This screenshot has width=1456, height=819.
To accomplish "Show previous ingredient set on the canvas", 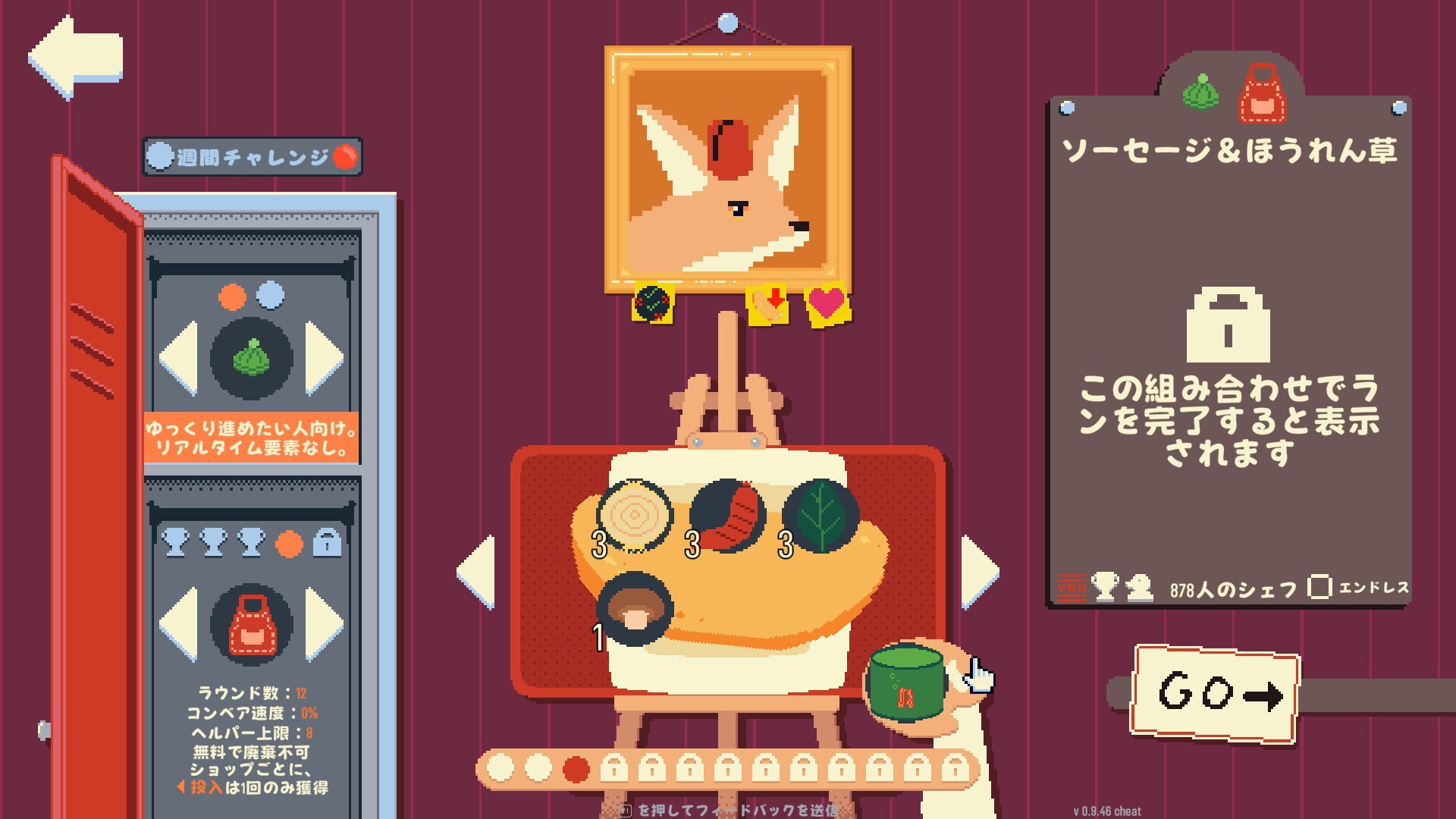I will [x=476, y=570].
